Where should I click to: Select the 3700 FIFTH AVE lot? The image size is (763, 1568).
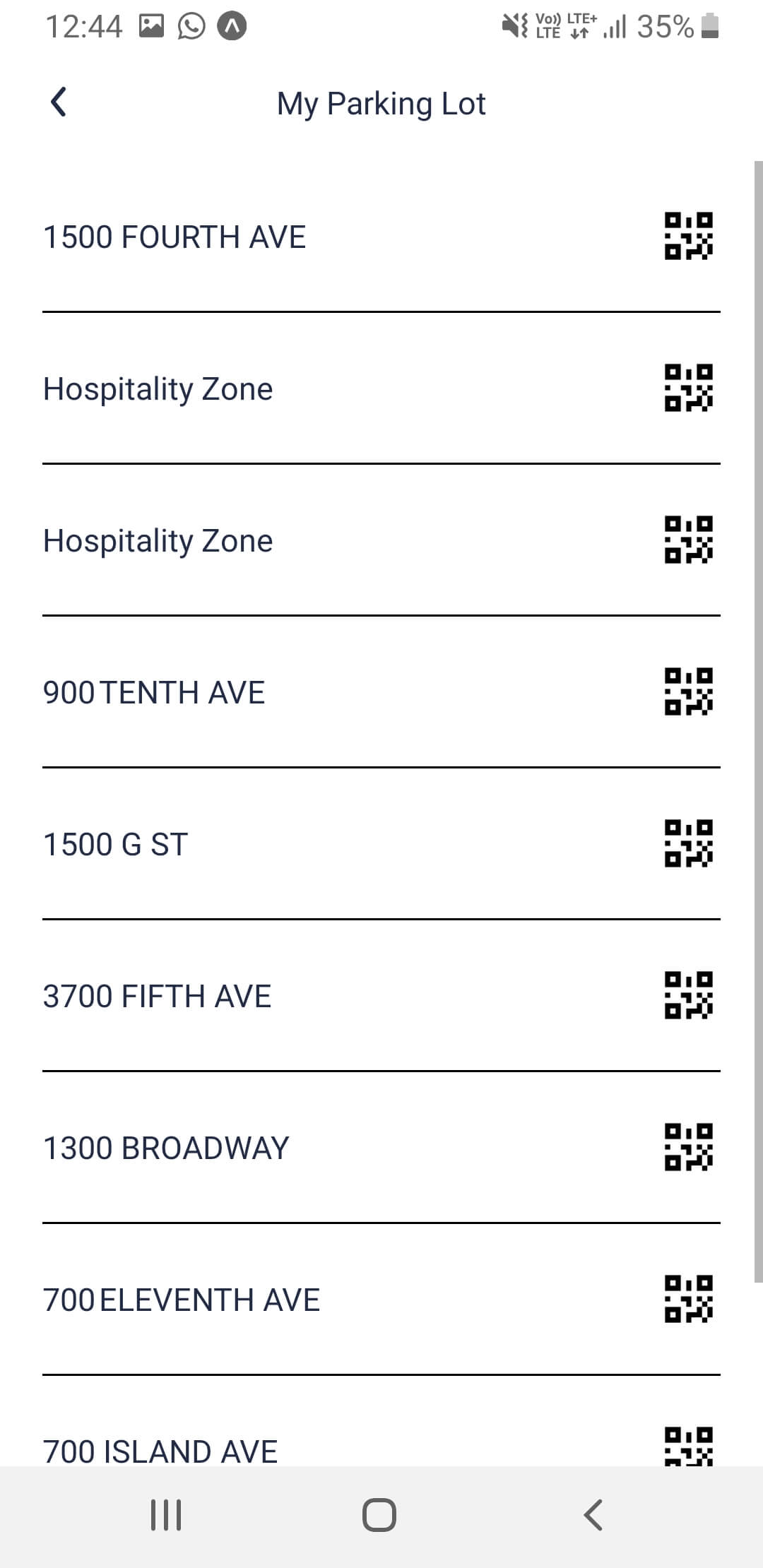tap(157, 997)
